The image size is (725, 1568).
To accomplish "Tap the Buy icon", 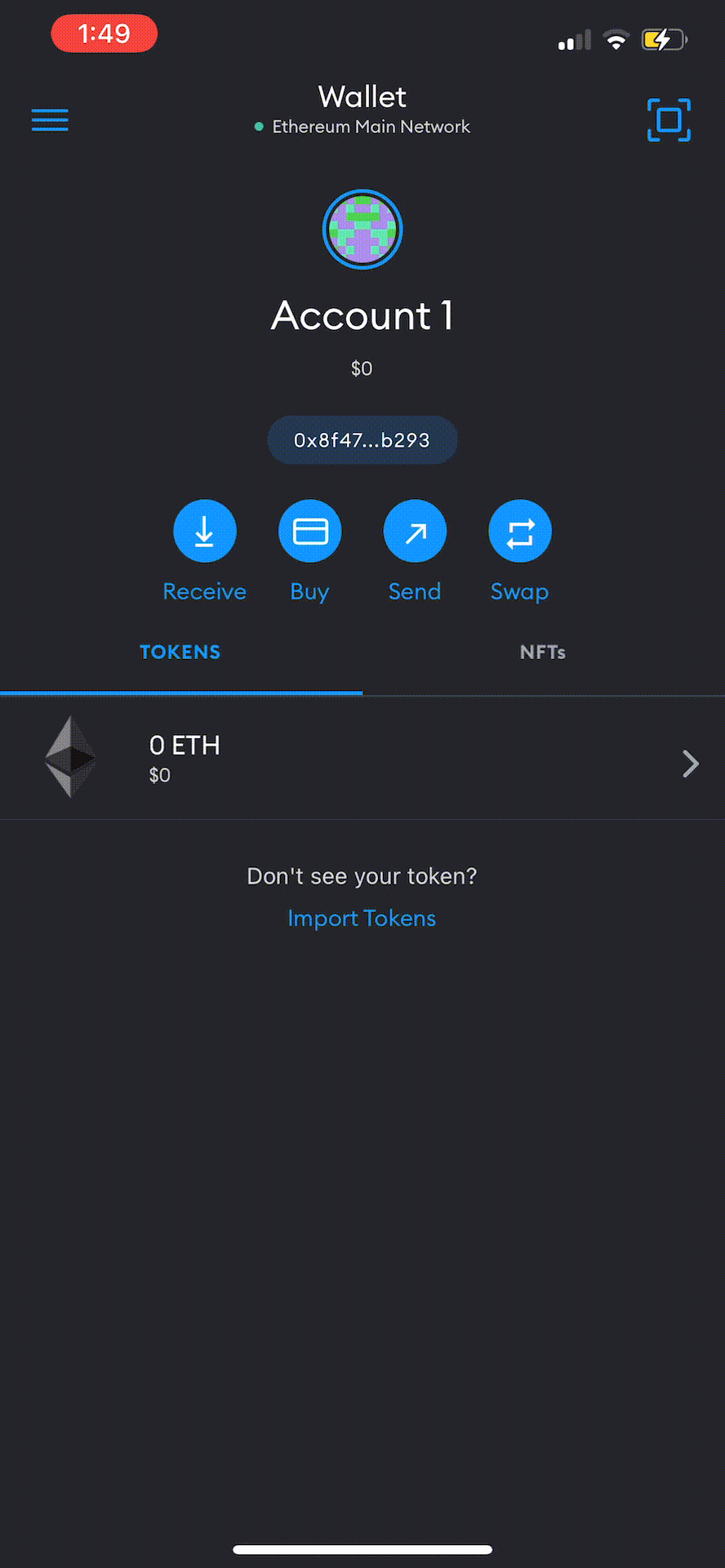I will coord(309,530).
